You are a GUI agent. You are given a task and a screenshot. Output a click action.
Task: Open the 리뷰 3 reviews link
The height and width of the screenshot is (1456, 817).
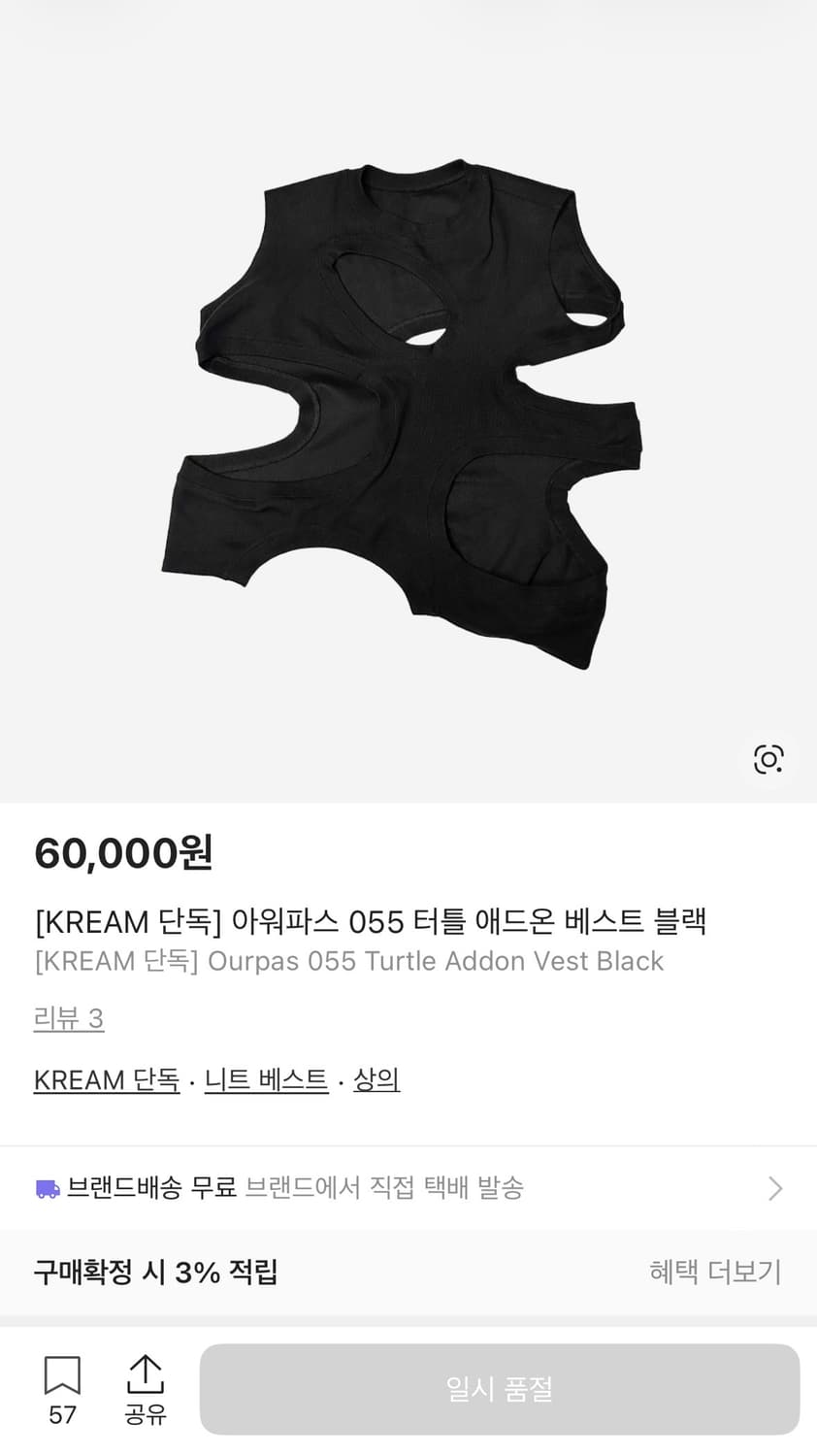69,1019
